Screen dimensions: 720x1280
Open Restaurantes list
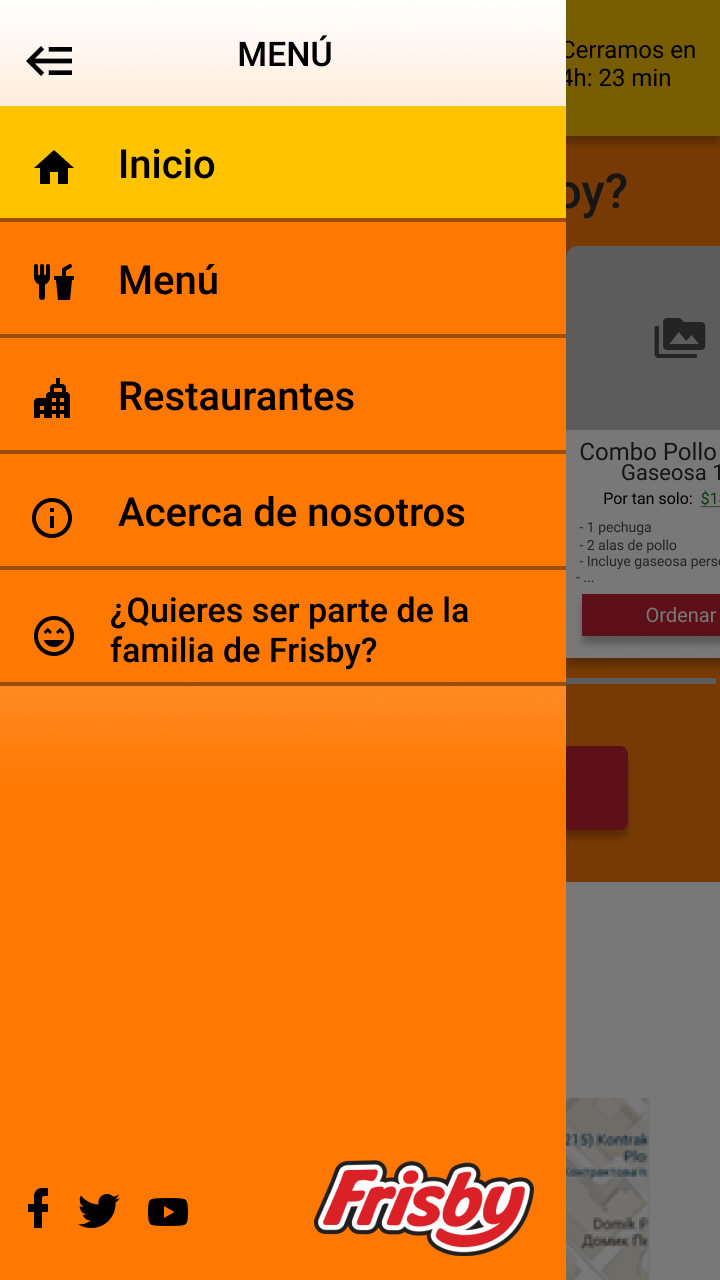point(282,396)
